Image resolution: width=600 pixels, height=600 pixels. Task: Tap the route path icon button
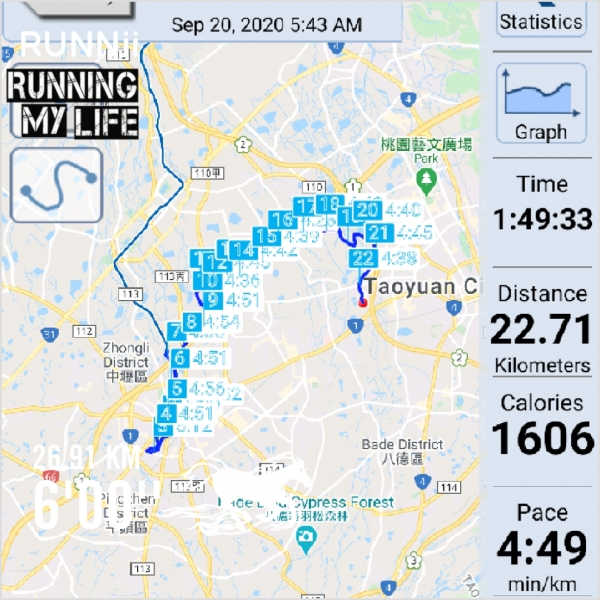coord(57,185)
